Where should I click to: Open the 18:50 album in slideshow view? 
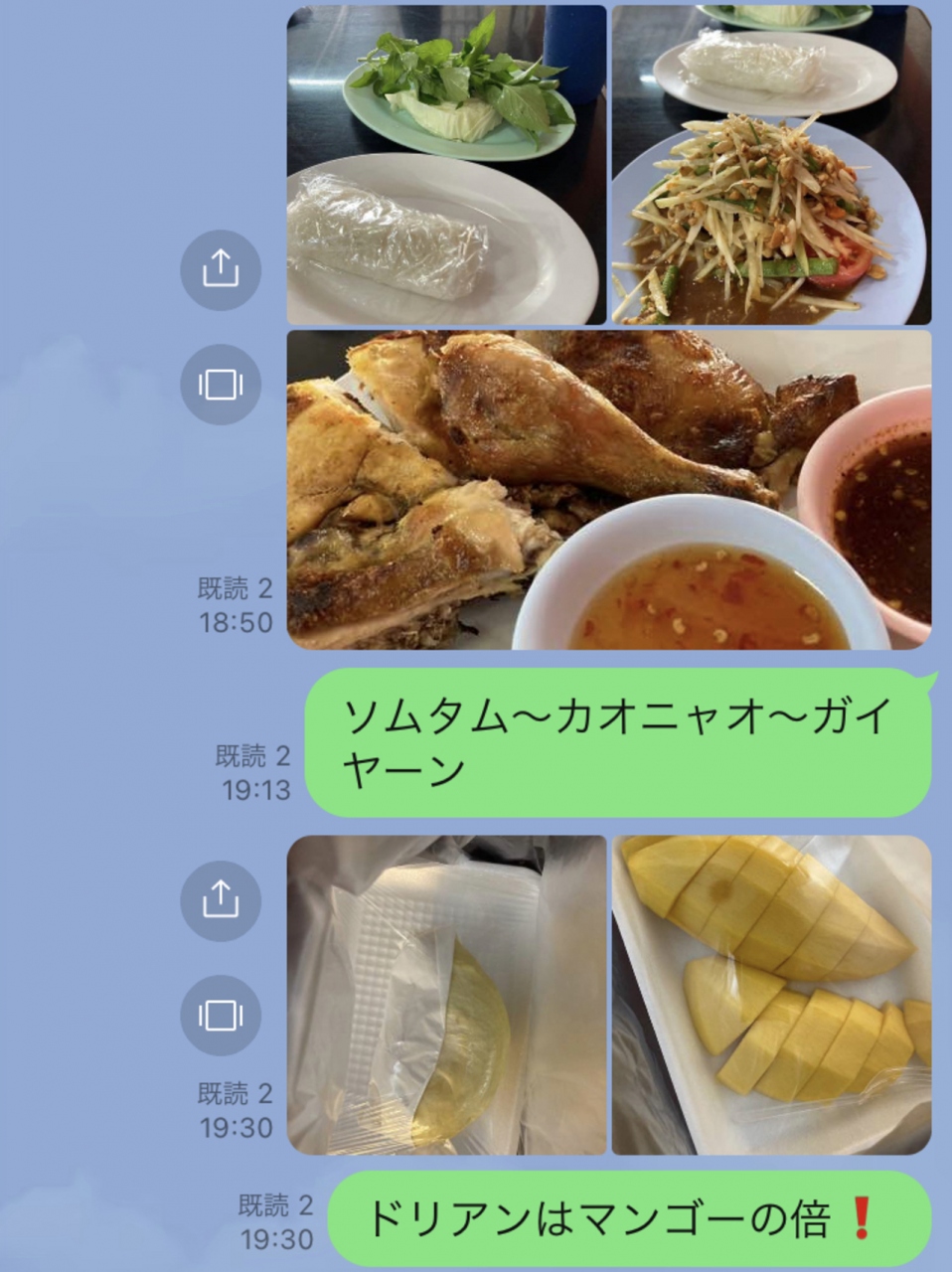click(x=220, y=385)
